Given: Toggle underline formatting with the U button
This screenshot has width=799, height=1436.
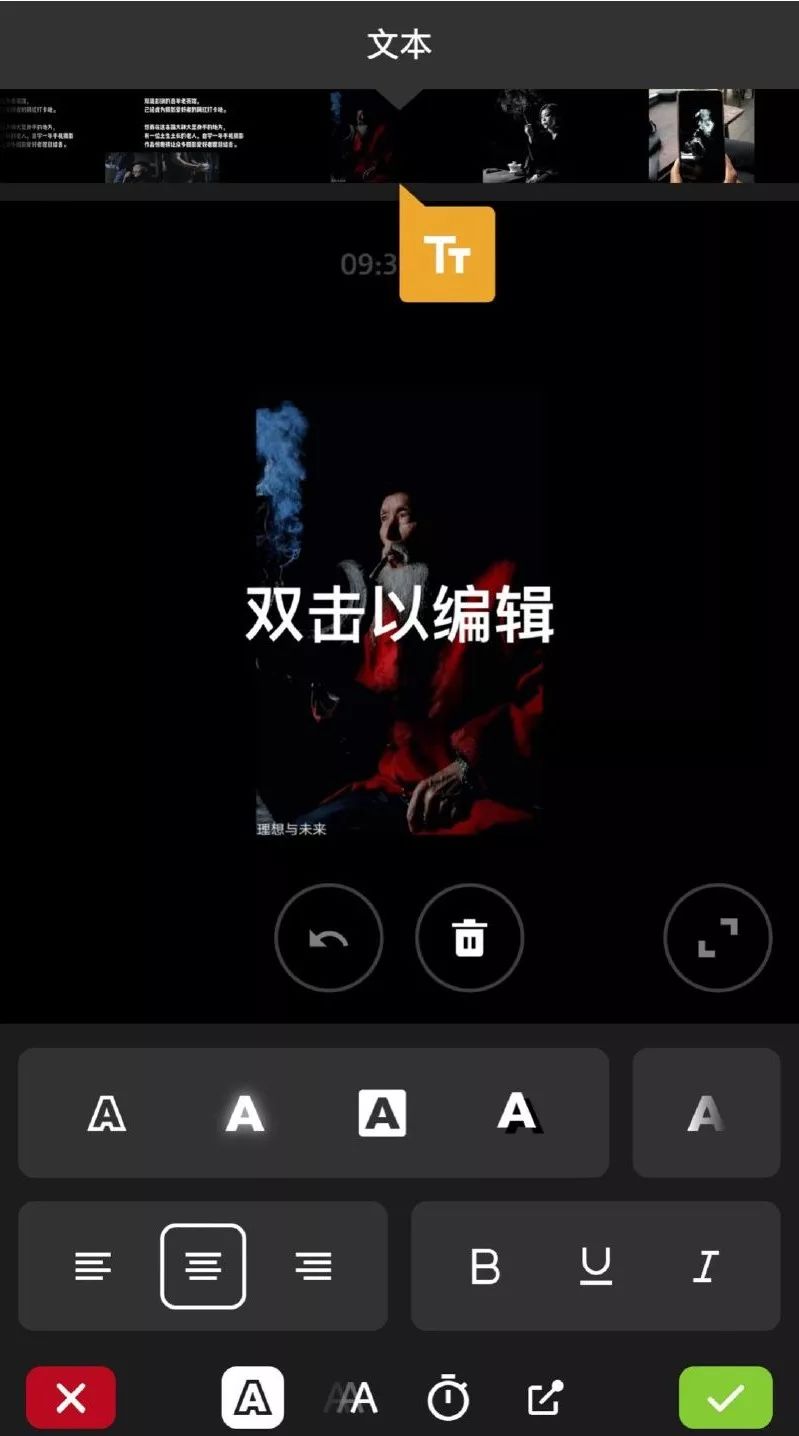Looking at the screenshot, I should click(x=596, y=1266).
